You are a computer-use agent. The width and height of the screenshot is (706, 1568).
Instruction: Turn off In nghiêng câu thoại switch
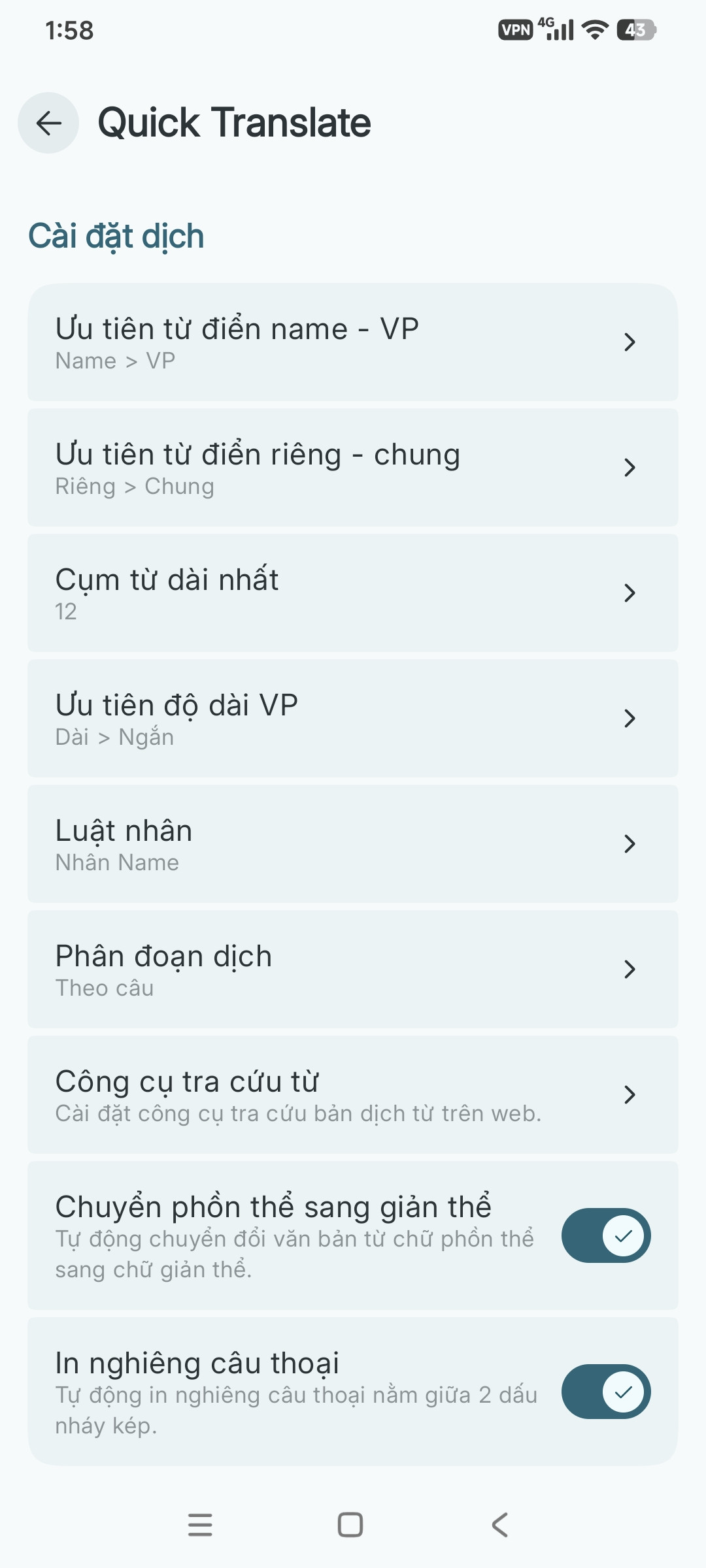click(606, 1392)
